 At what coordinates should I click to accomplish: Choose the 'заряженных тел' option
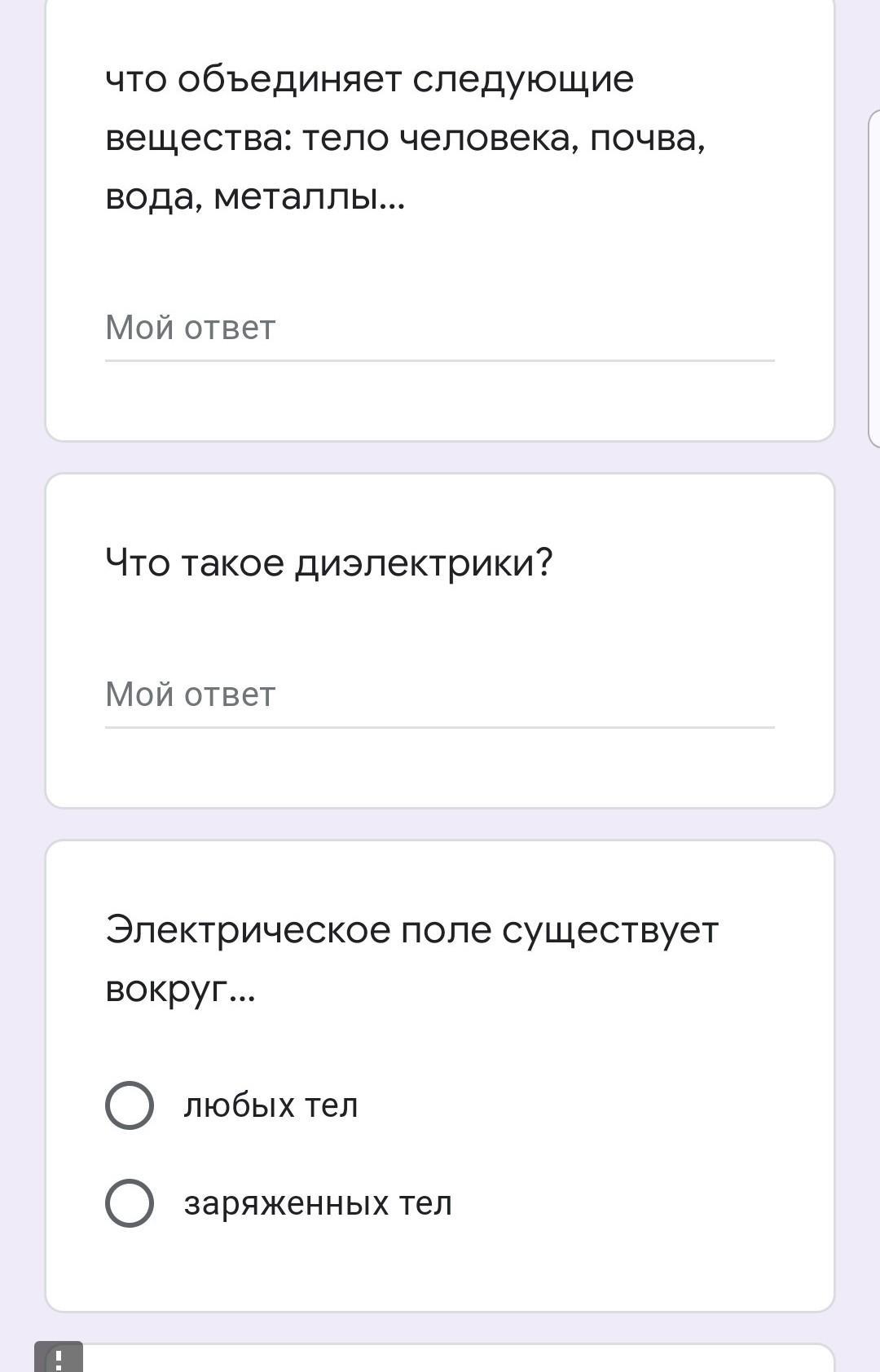[130, 1203]
